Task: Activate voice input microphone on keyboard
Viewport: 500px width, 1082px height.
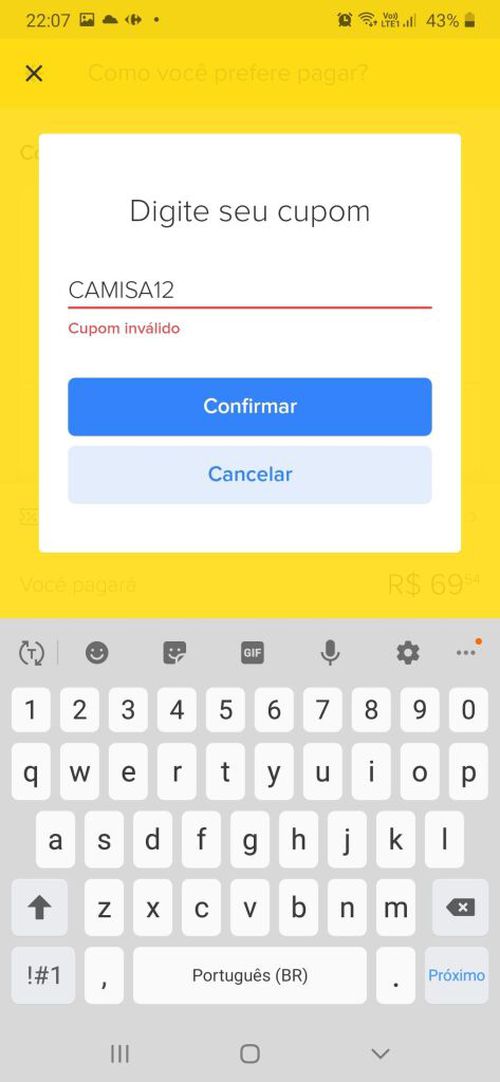Action: [x=330, y=652]
